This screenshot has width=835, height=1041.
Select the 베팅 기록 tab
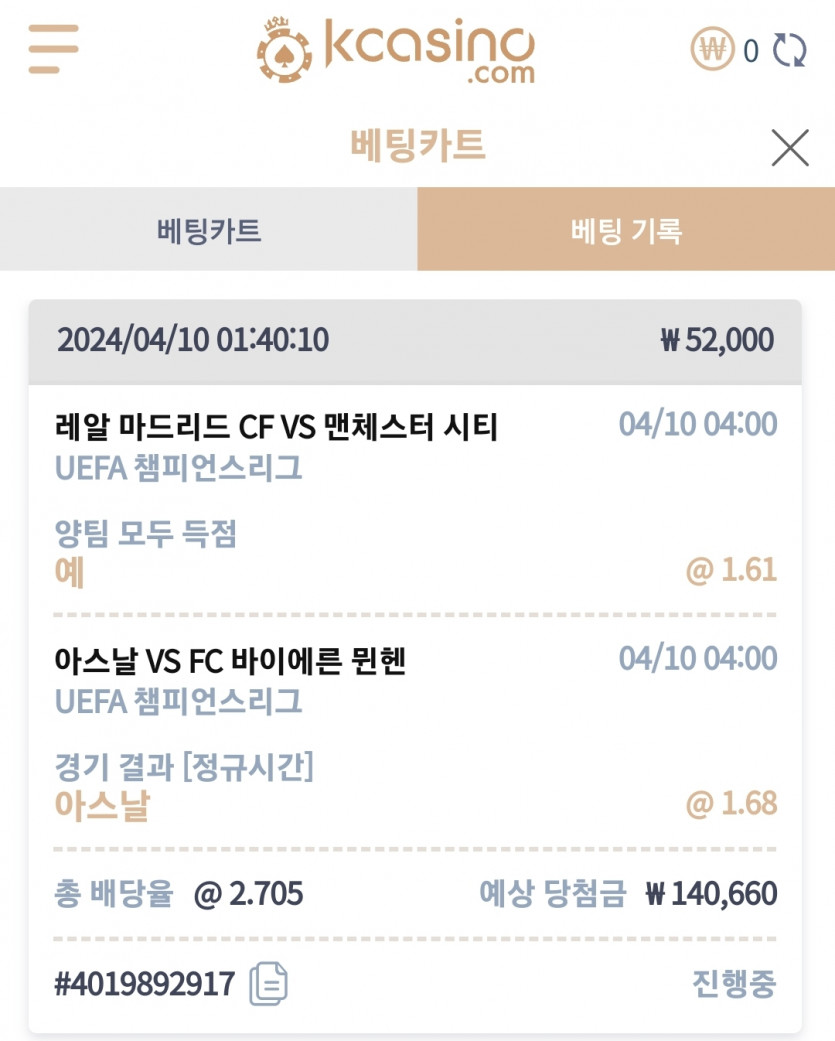point(626,231)
